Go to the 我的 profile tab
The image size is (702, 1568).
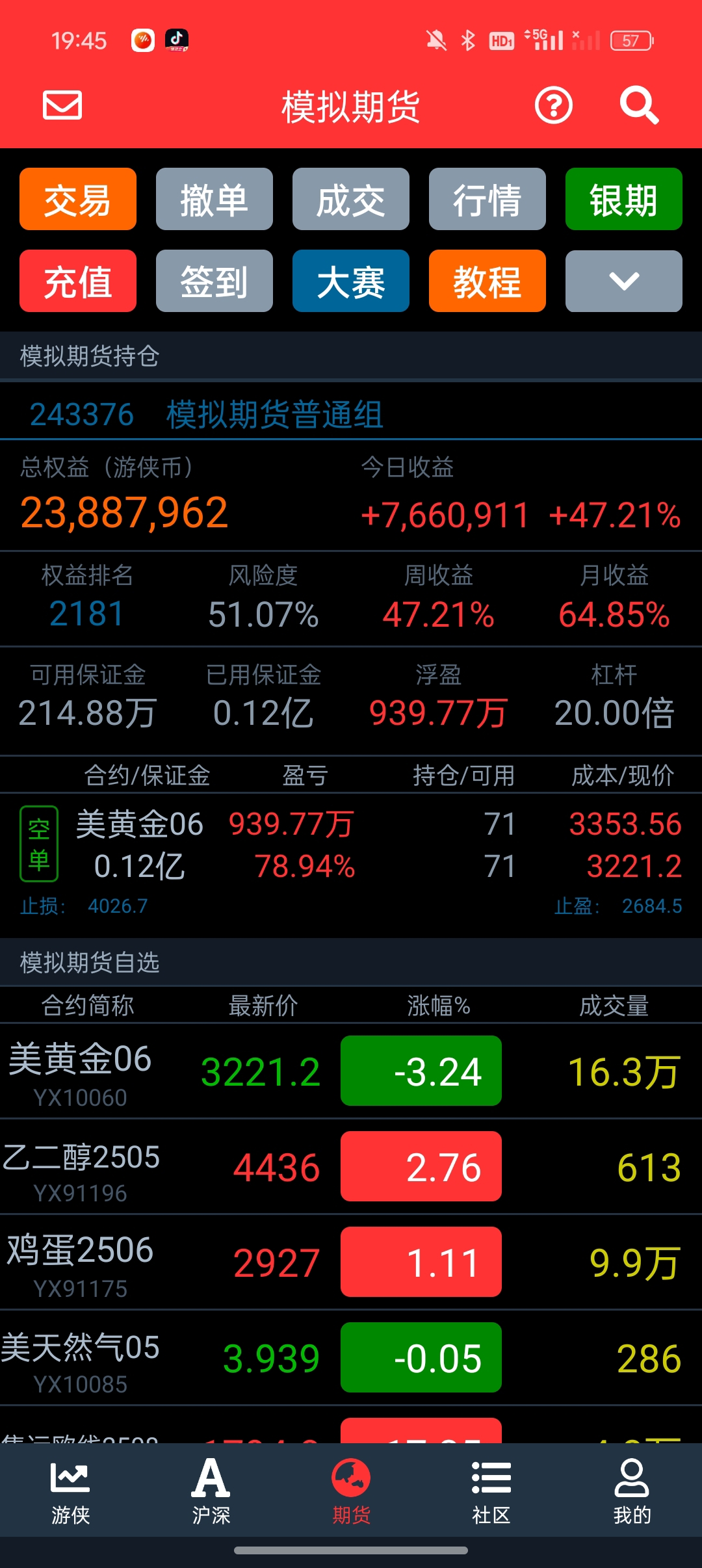632,1491
